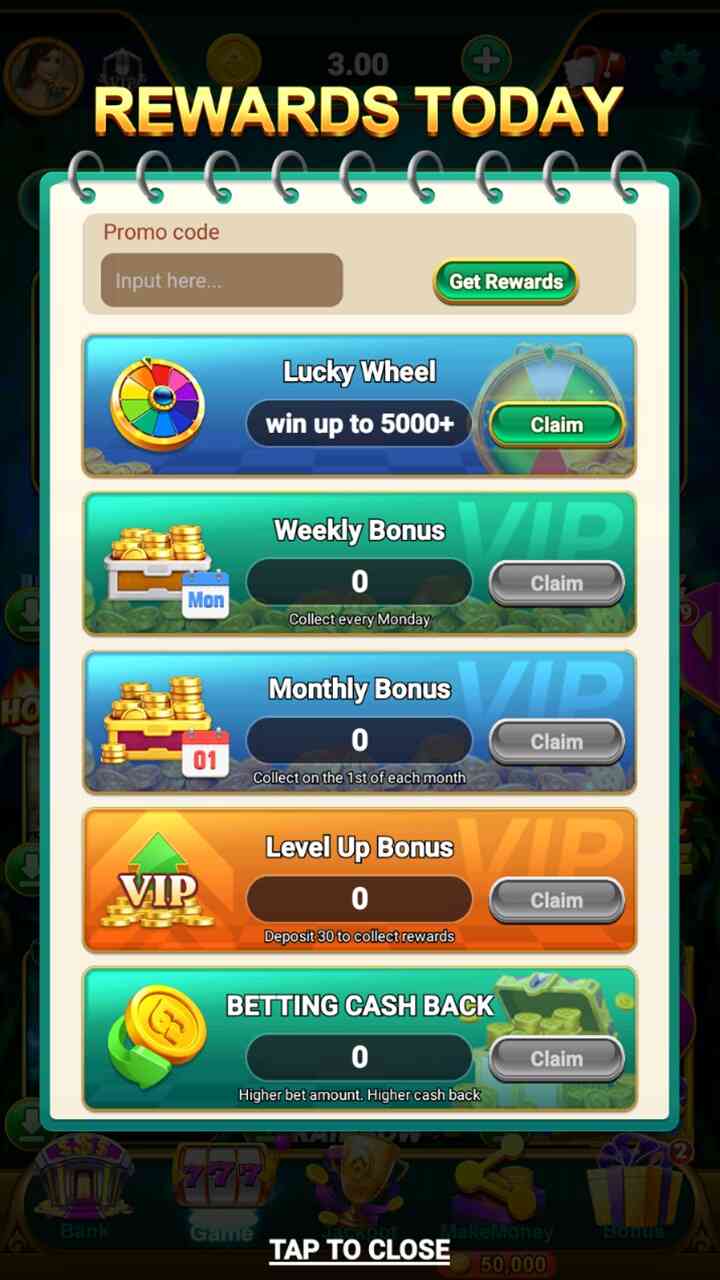720x1280 pixels.
Task: Claim the Monthly Bonus
Action: [x=556, y=742]
